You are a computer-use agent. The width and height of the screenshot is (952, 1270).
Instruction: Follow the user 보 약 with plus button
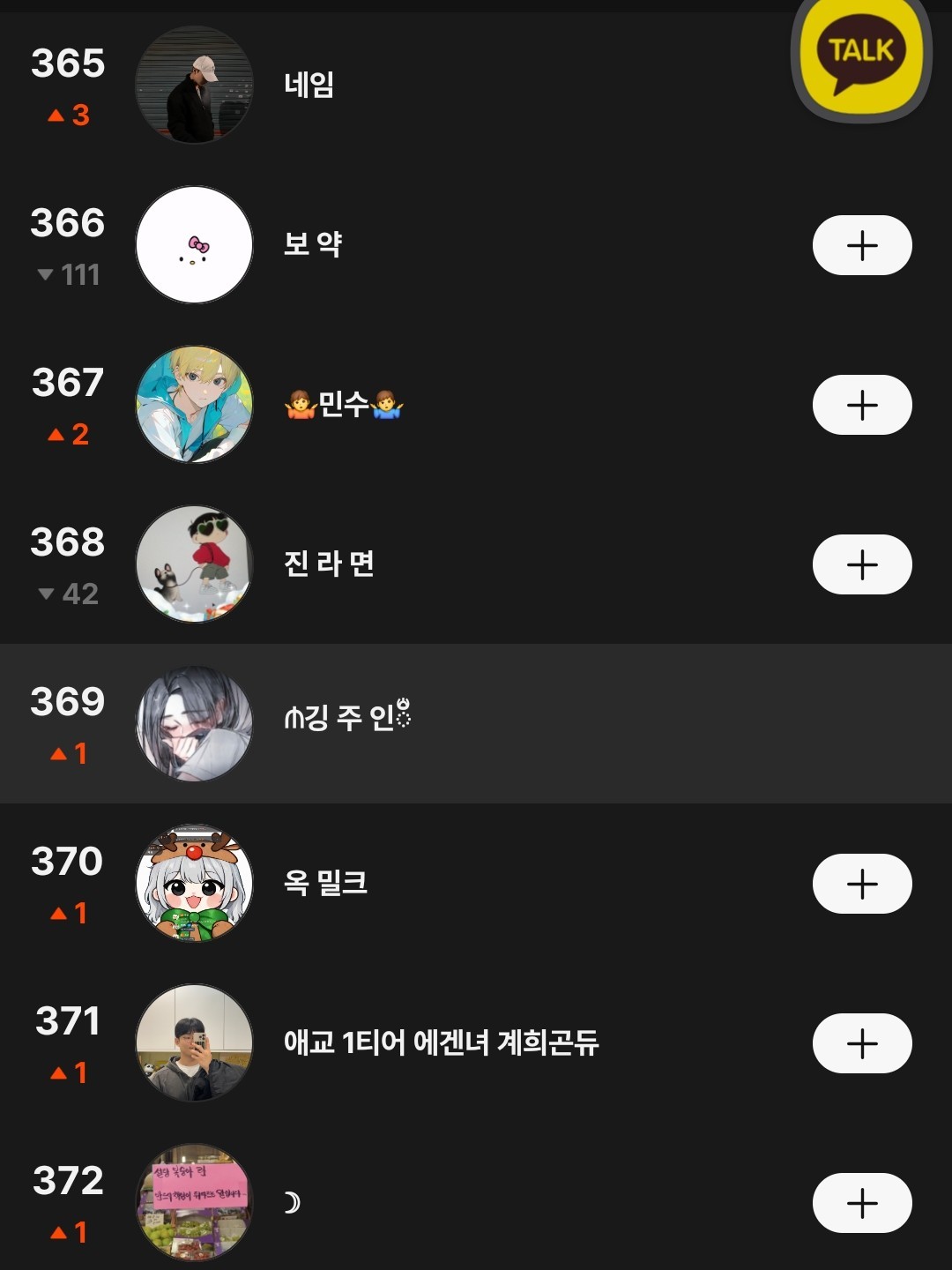tap(861, 245)
